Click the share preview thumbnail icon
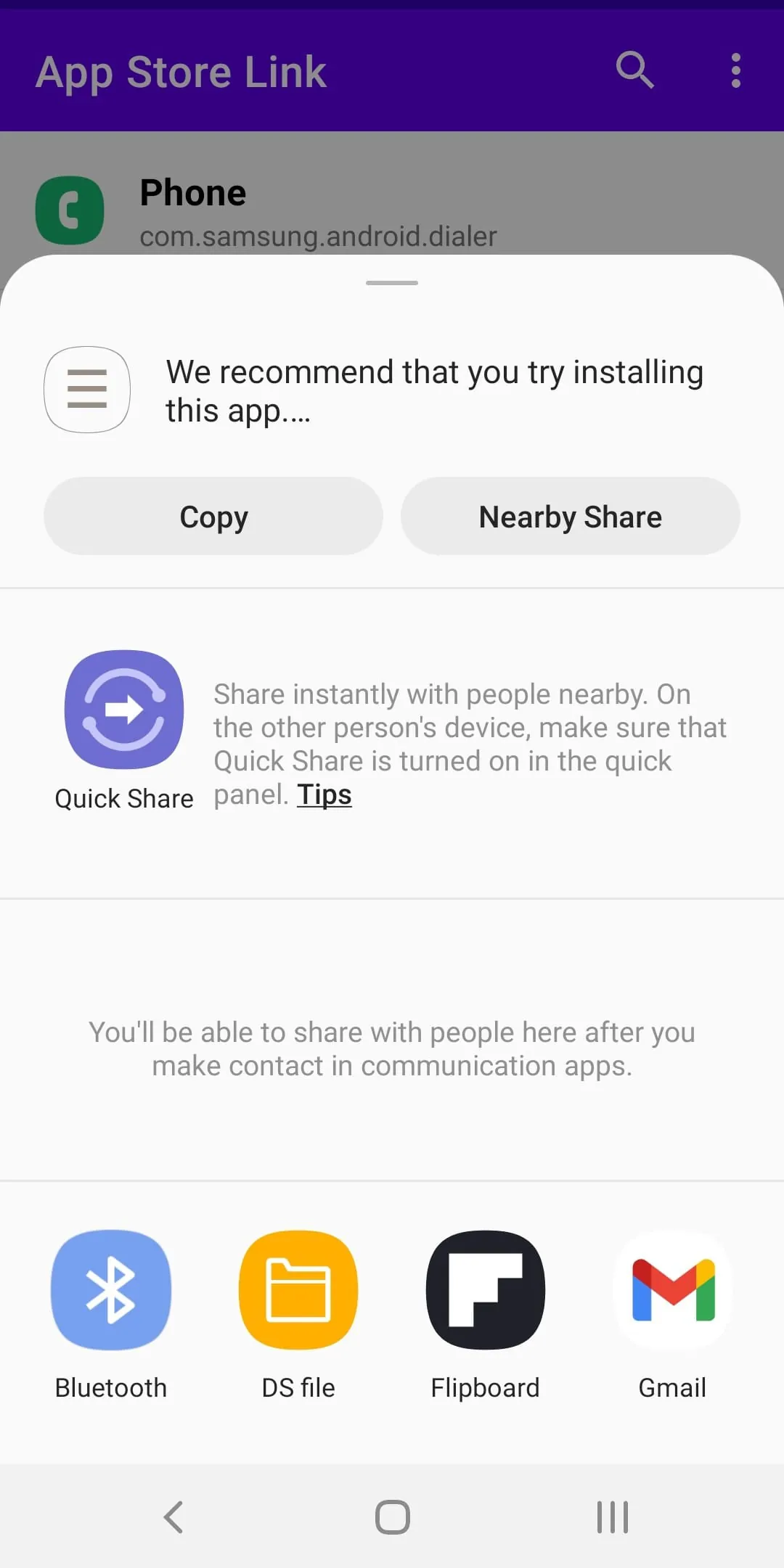Viewport: 784px width, 1568px height. coord(86,390)
